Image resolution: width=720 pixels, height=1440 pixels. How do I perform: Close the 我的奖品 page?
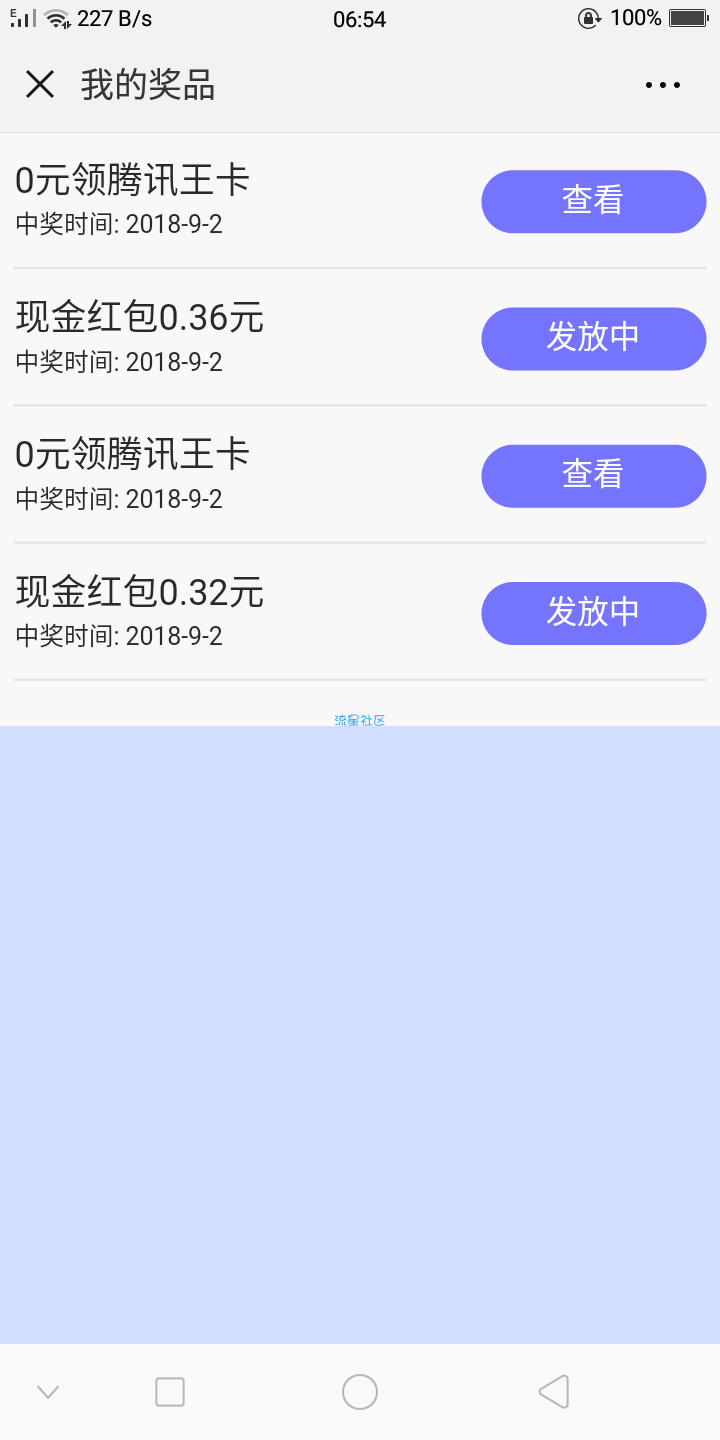[40, 85]
